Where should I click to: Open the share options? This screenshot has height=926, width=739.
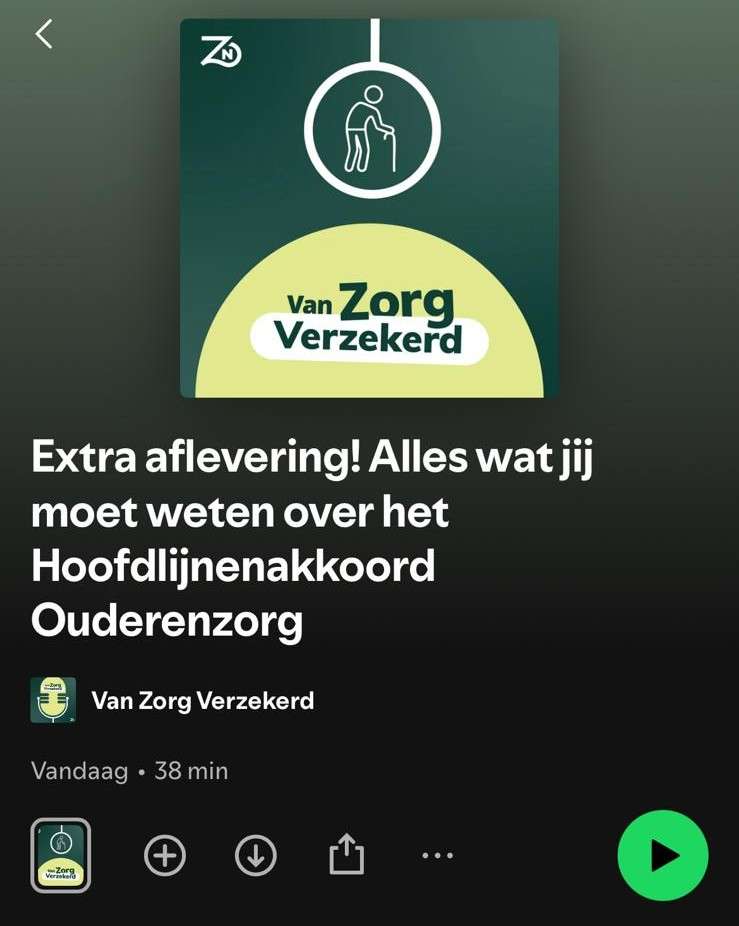click(x=346, y=855)
